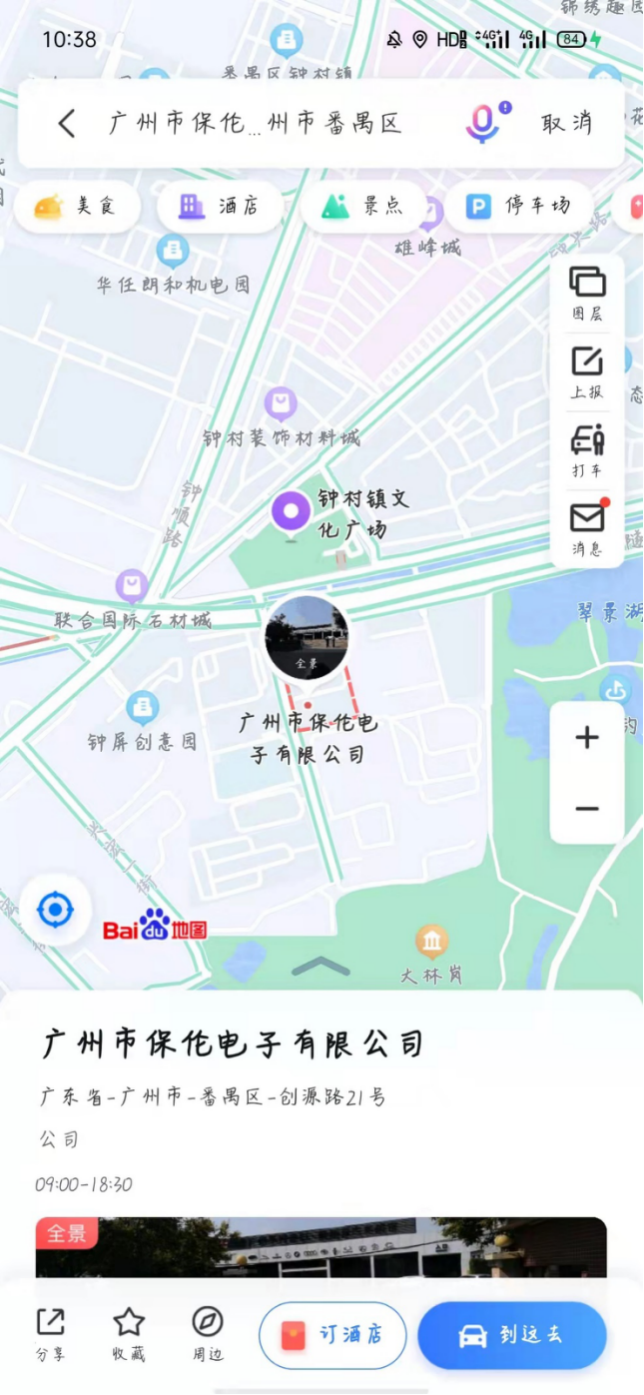
Task: Edit the search query text field
Action: click(x=255, y=123)
